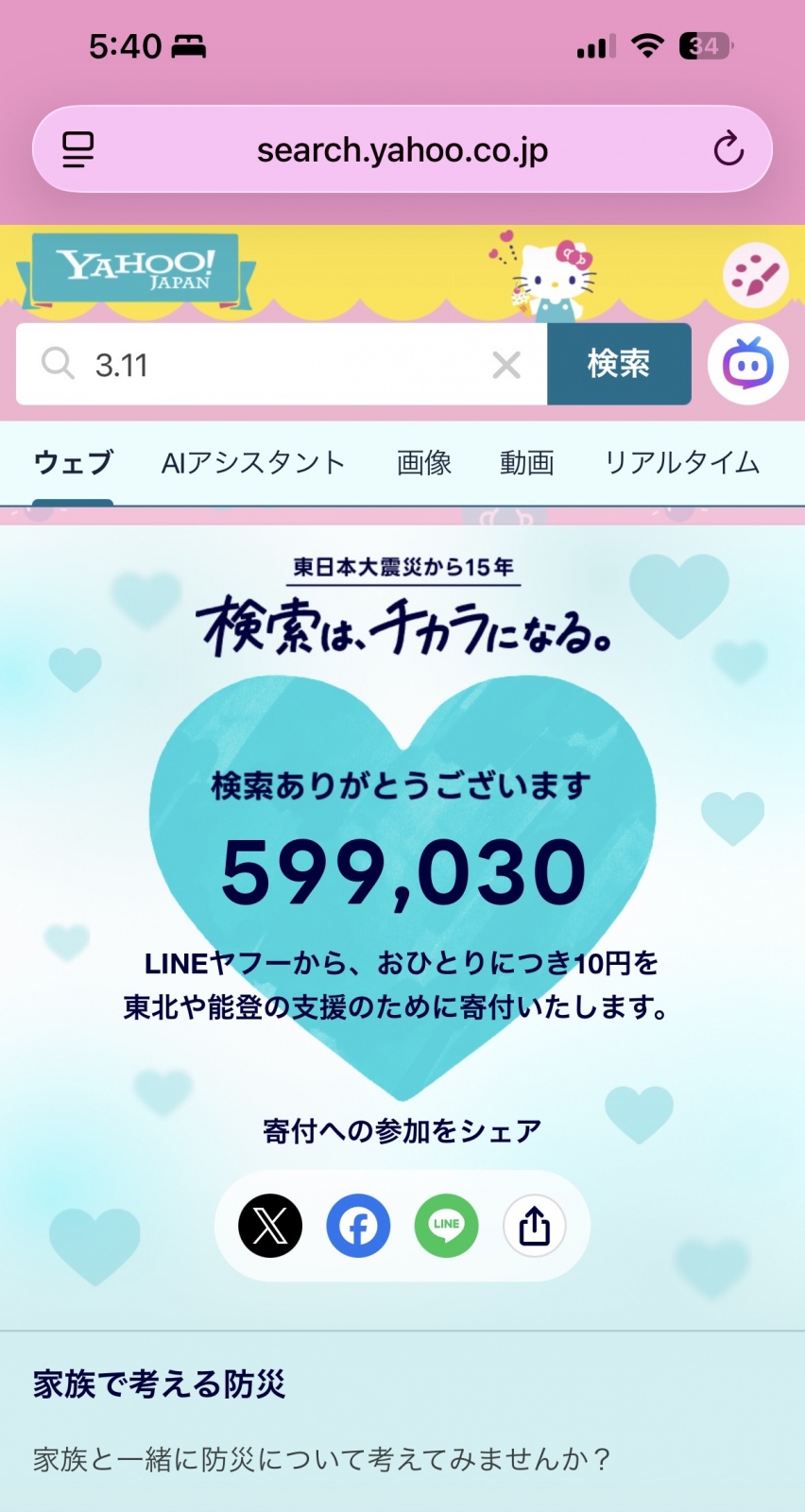Switch to the 動画 tab
The height and width of the screenshot is (1512, 805).
coord(526,463)
